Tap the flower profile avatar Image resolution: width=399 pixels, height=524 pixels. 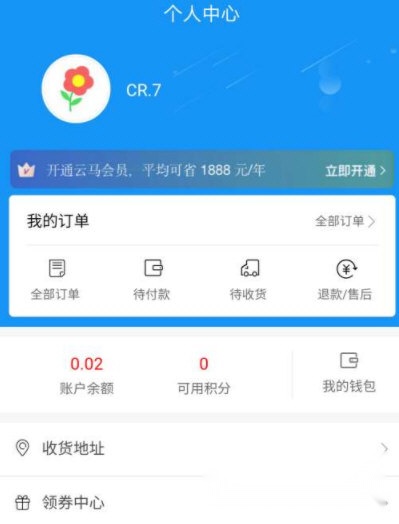pyautogui.click(x=76, y=89)
